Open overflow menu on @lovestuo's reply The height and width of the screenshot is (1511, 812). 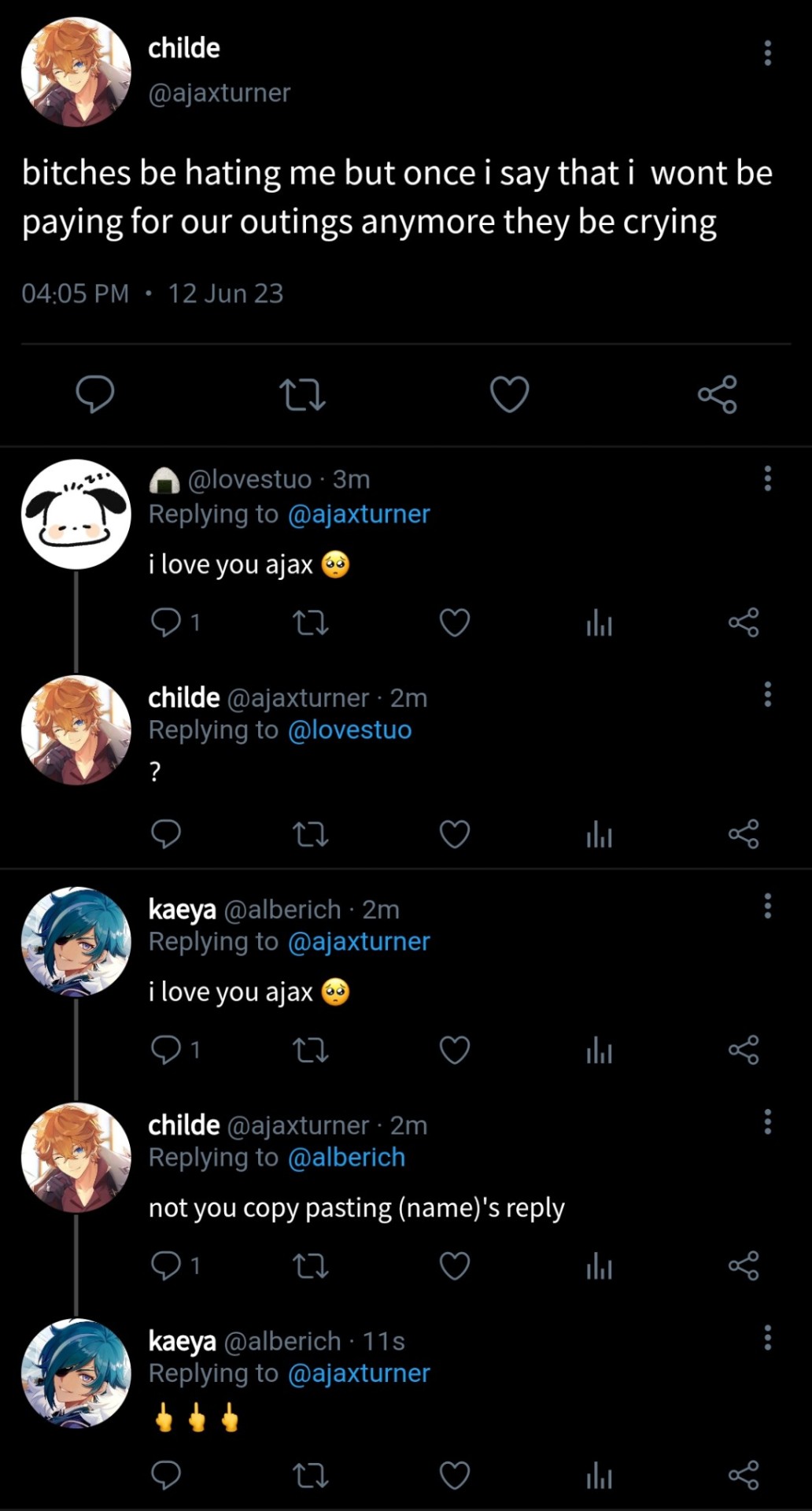pos(767,478)
